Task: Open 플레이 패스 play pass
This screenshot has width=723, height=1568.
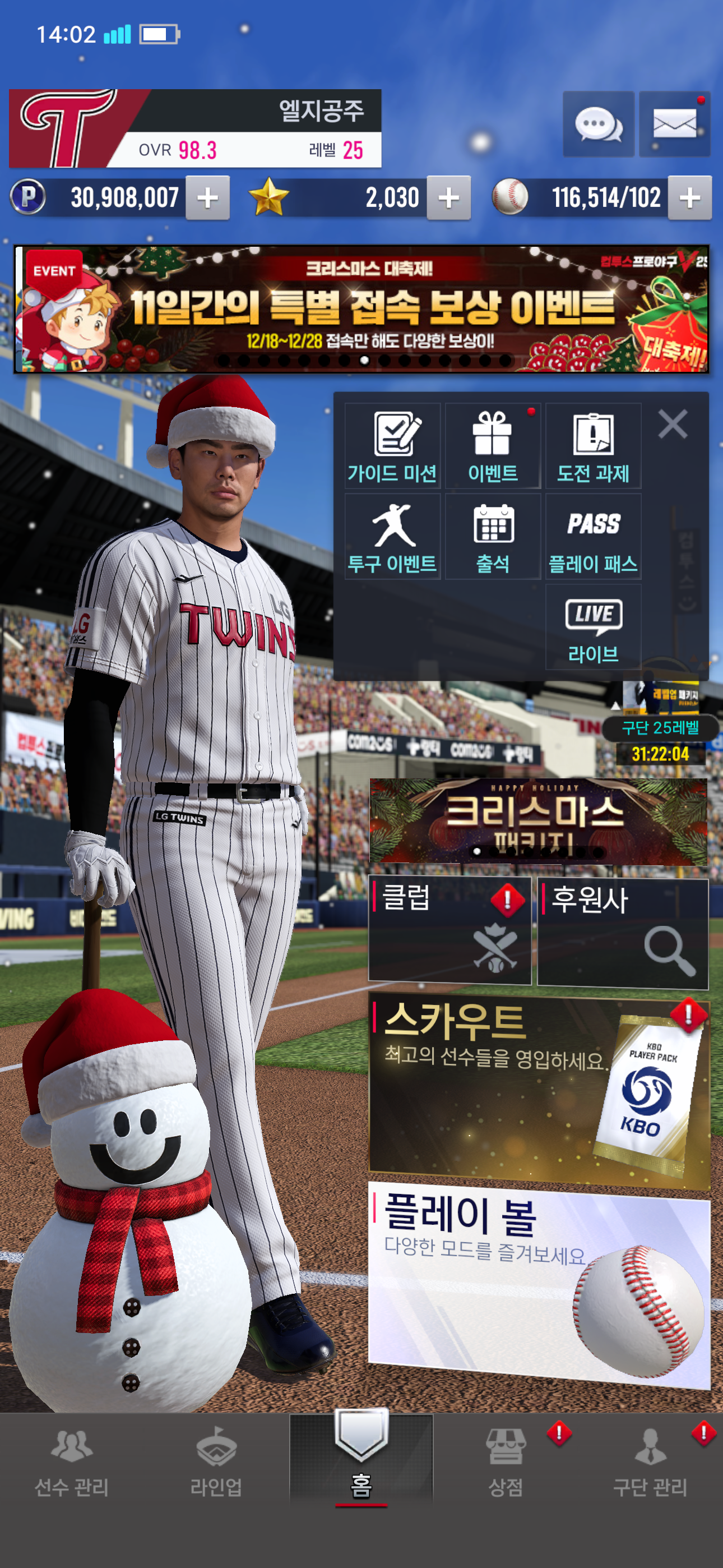Action: [x=593, y=537]
